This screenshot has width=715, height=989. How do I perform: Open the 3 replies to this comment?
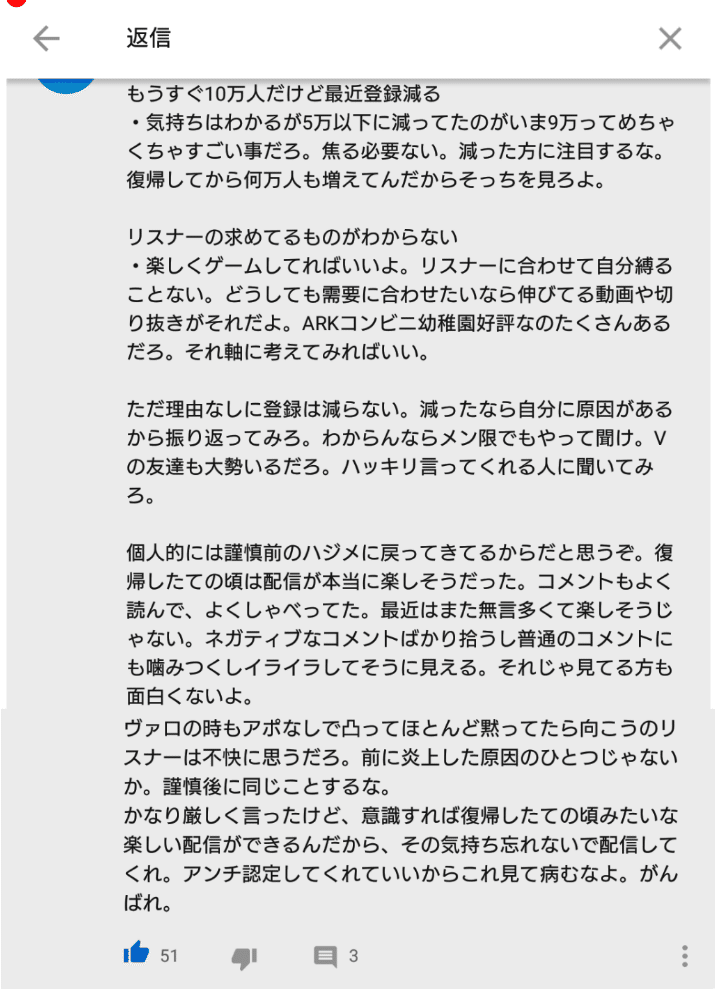click(x=326, y=956)
